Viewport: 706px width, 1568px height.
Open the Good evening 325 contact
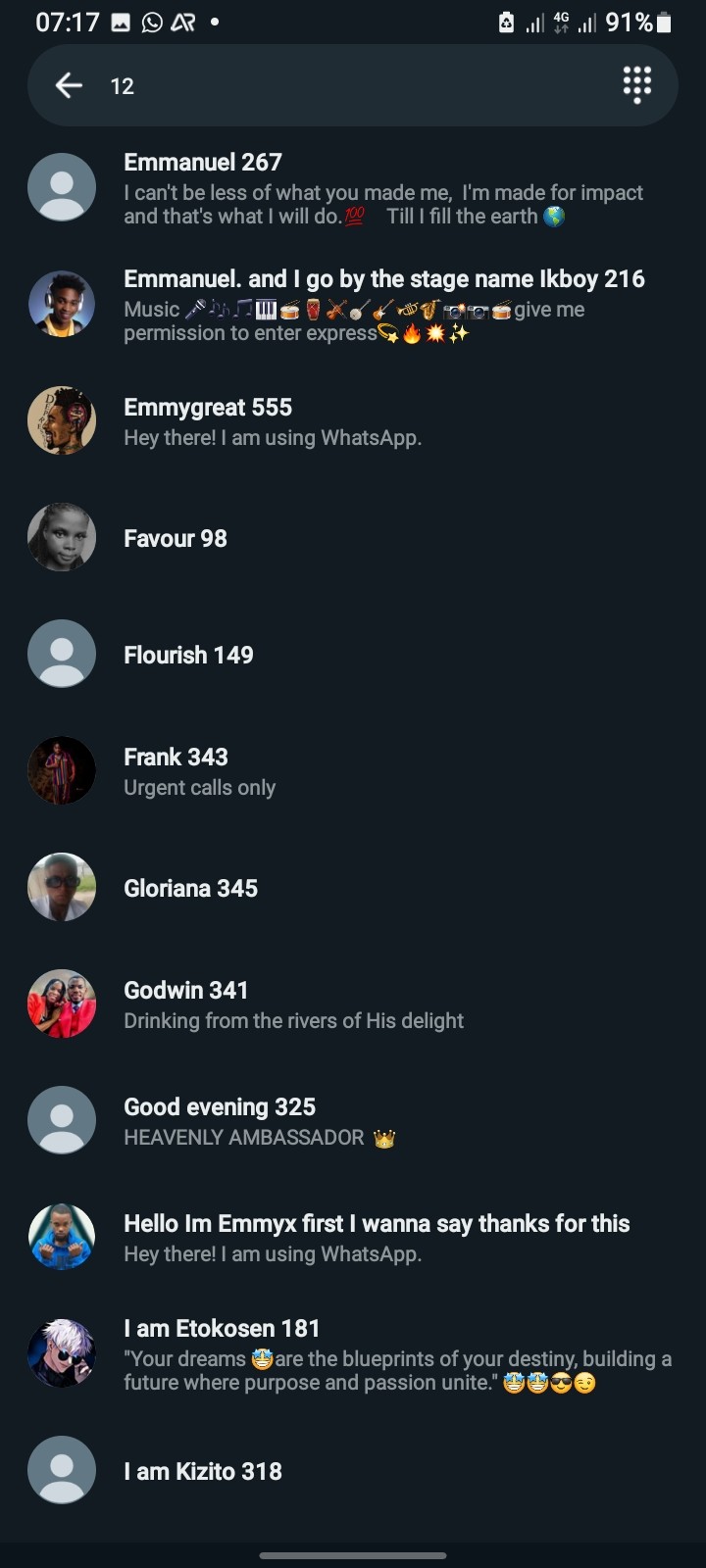[353, 1120]
